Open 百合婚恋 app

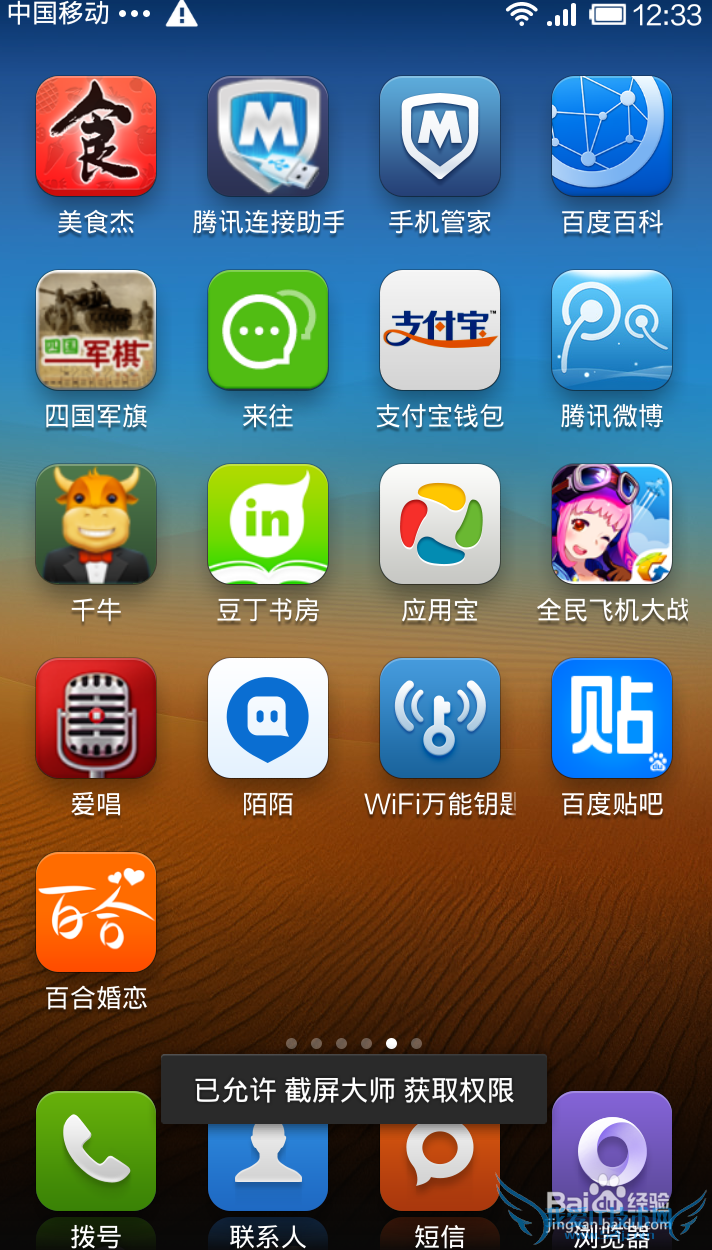(x=96, y=912)
